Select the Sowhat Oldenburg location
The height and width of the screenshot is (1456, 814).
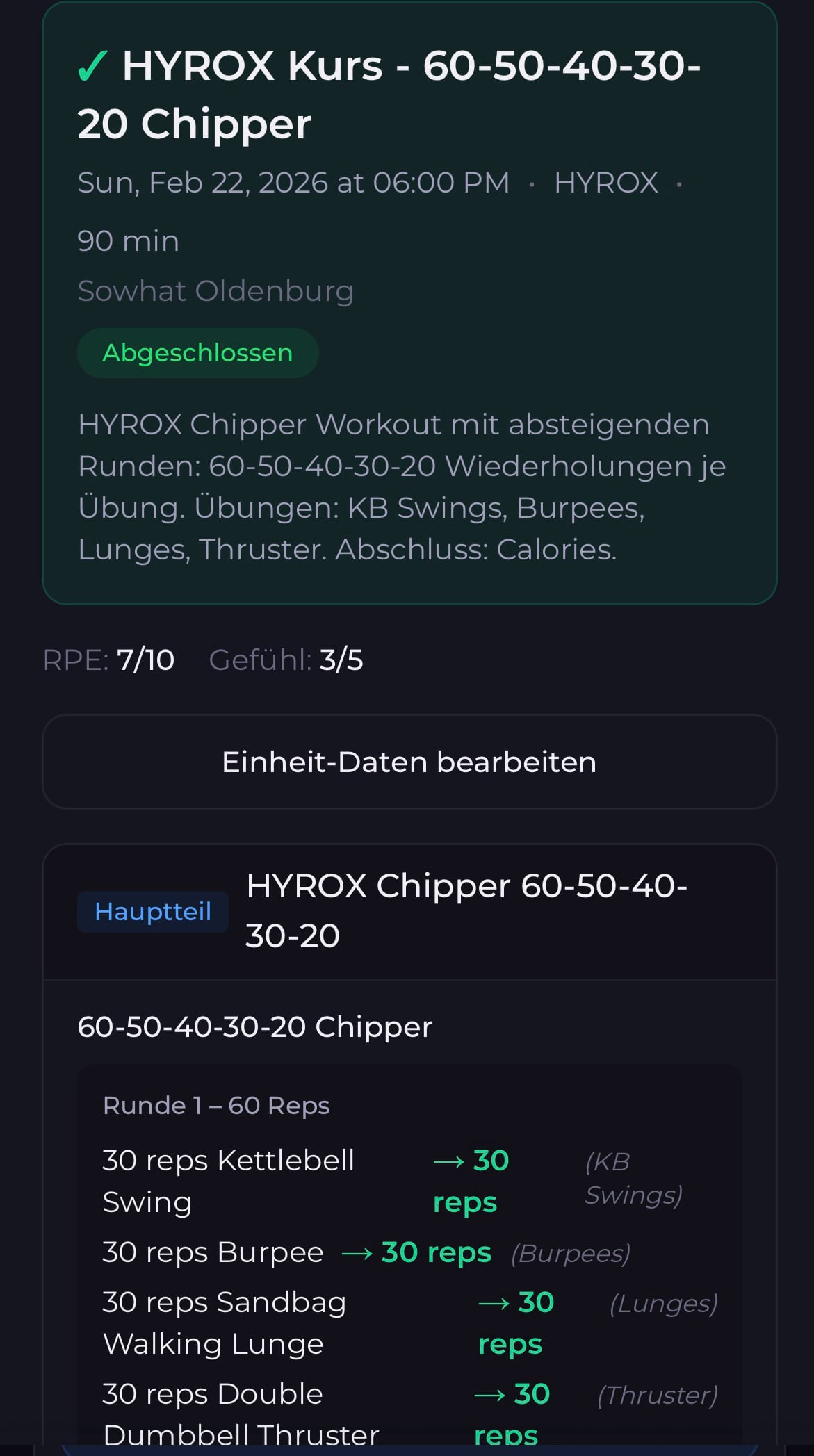point(216,291)
